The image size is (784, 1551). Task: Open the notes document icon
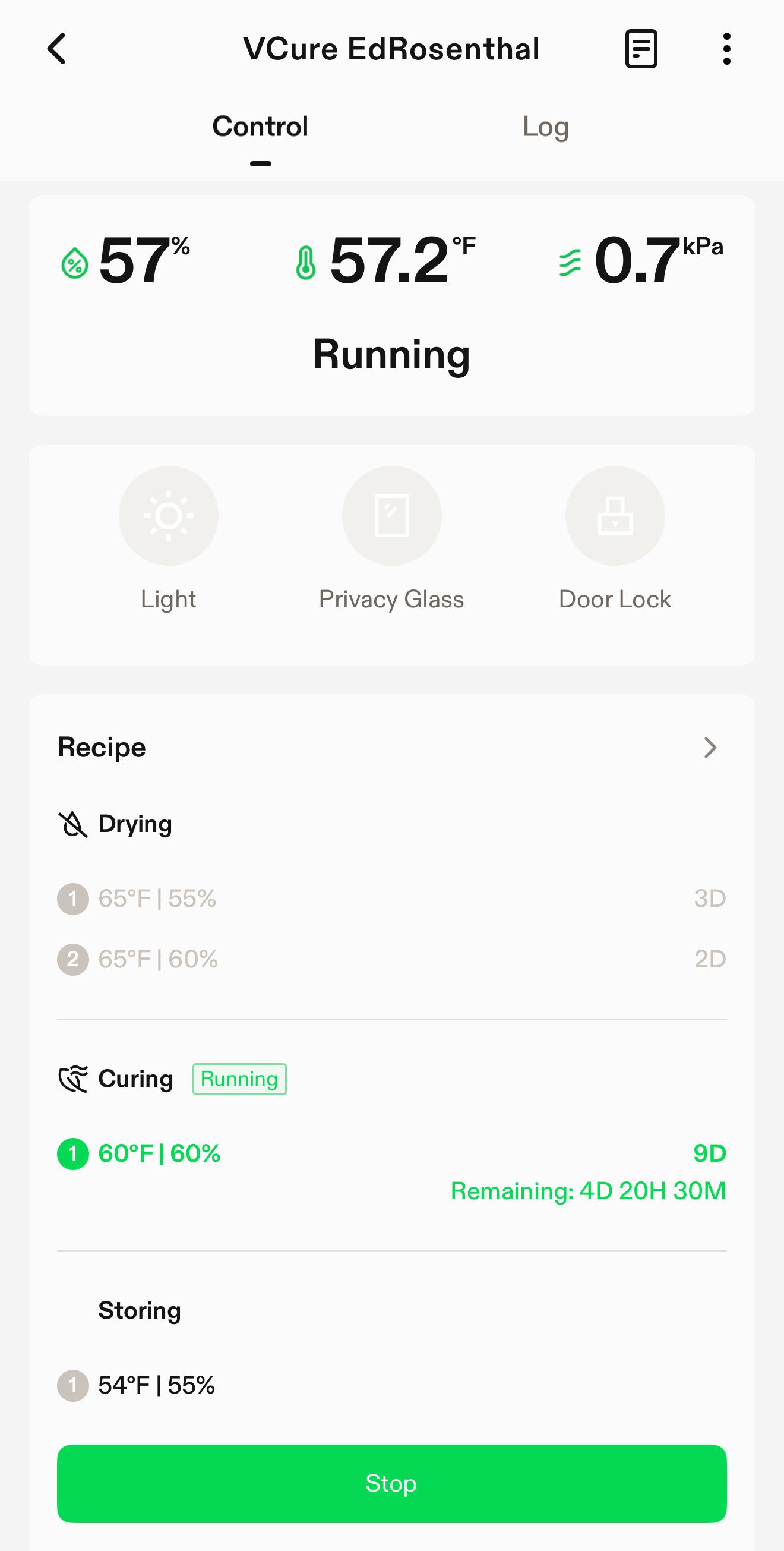click(x=641, y=49)
